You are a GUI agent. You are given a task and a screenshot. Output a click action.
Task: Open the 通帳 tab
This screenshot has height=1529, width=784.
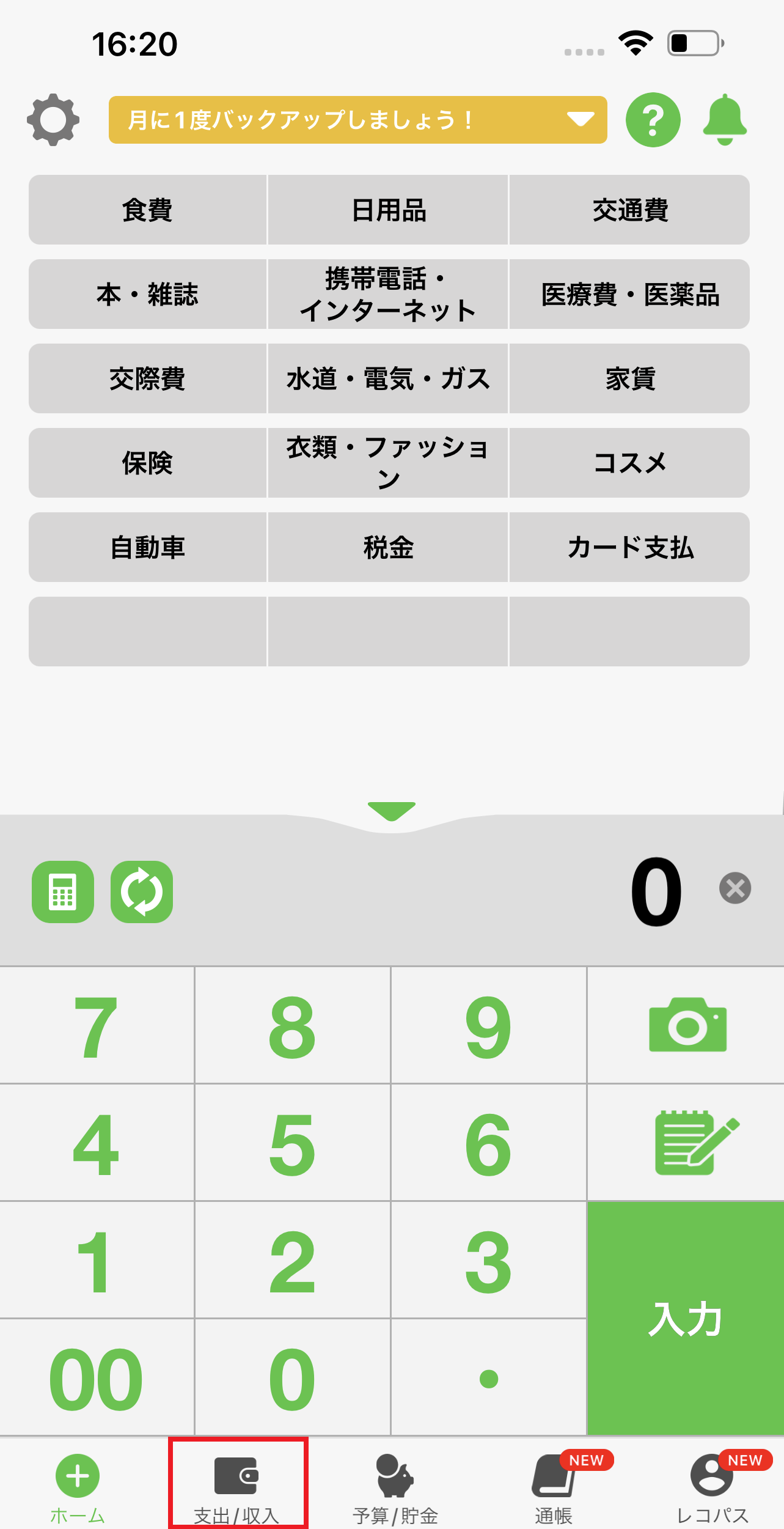[554, 1487]
